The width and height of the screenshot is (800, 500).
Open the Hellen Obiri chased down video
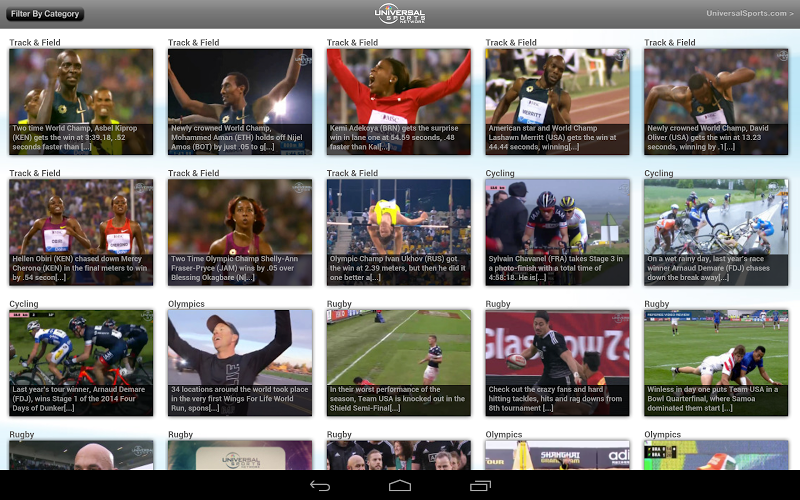click(81, 232)
